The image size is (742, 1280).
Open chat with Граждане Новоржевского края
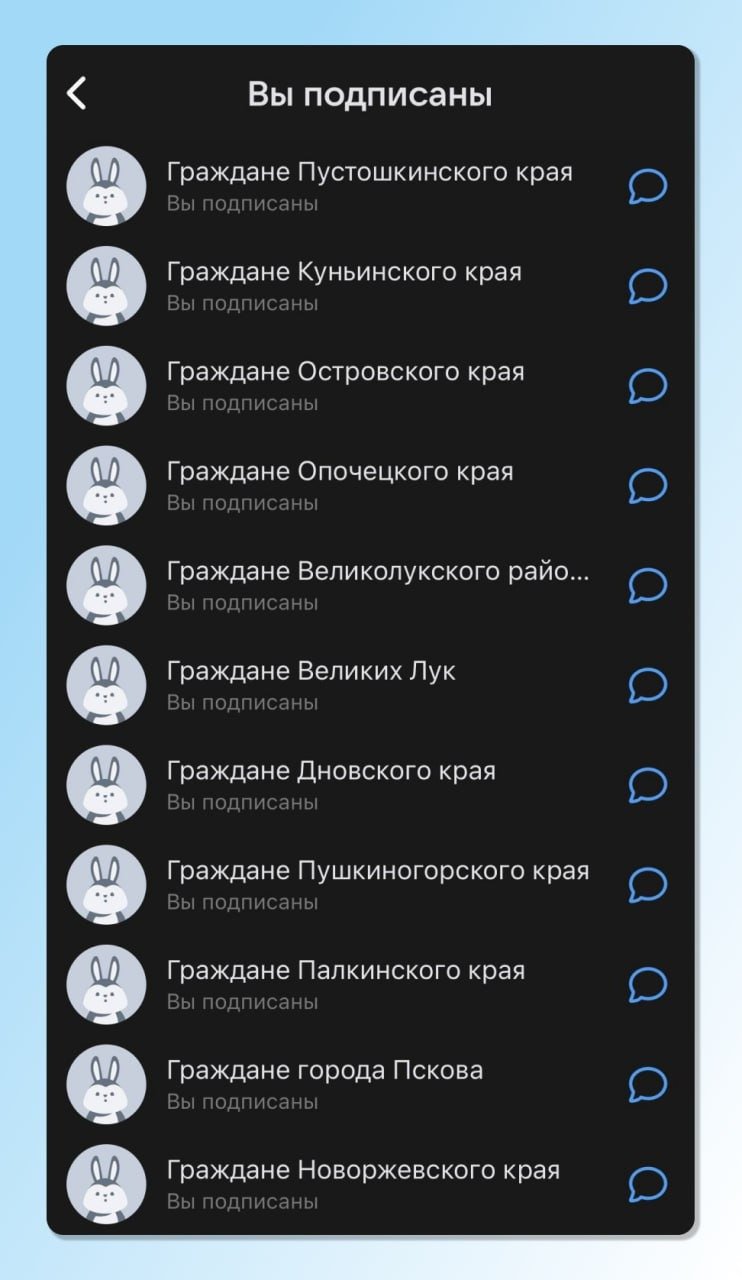pos(648,1183)
